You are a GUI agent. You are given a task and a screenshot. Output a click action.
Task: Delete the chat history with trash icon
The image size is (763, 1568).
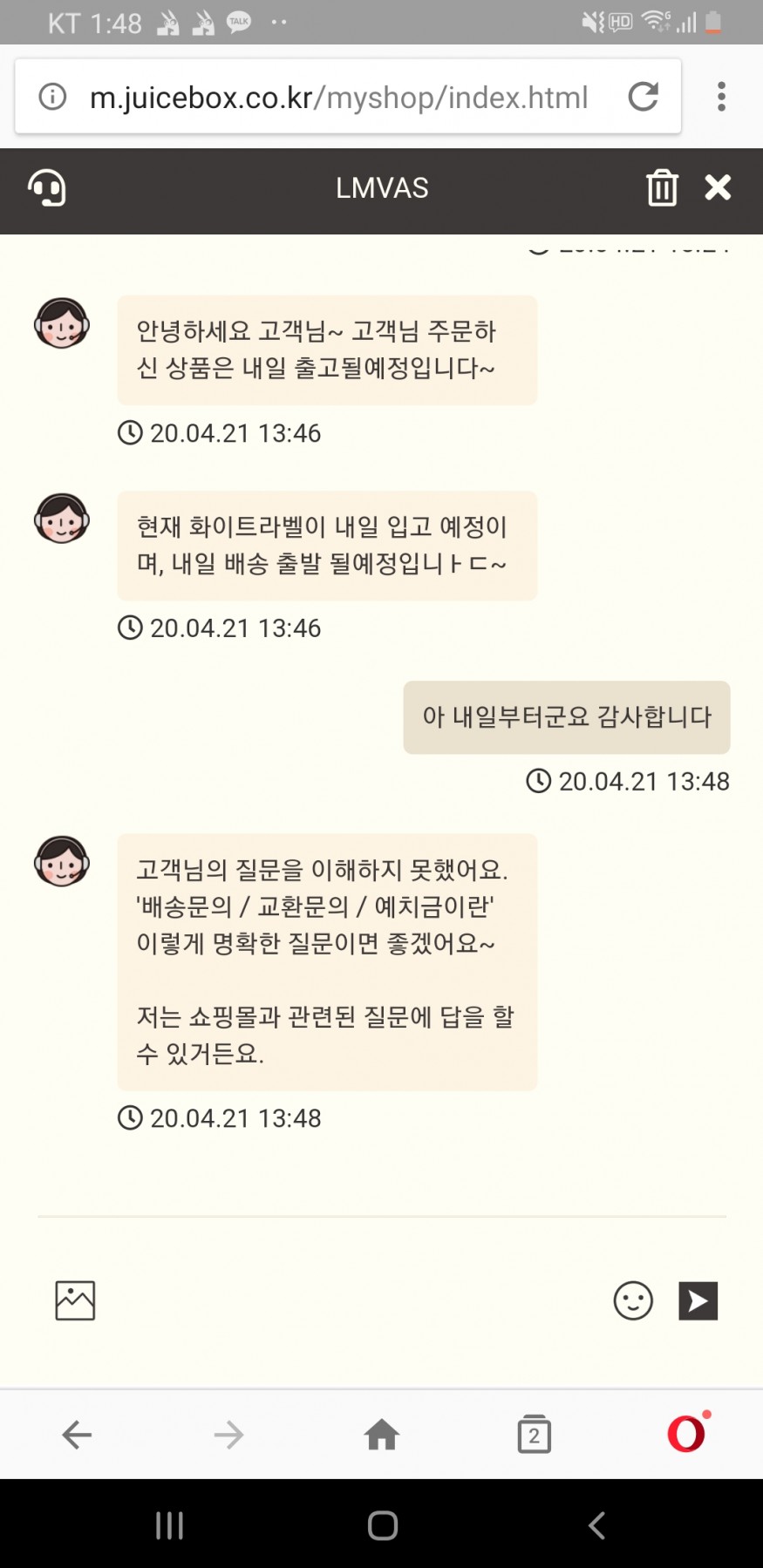pyautogui.click(x=662, y=187)
